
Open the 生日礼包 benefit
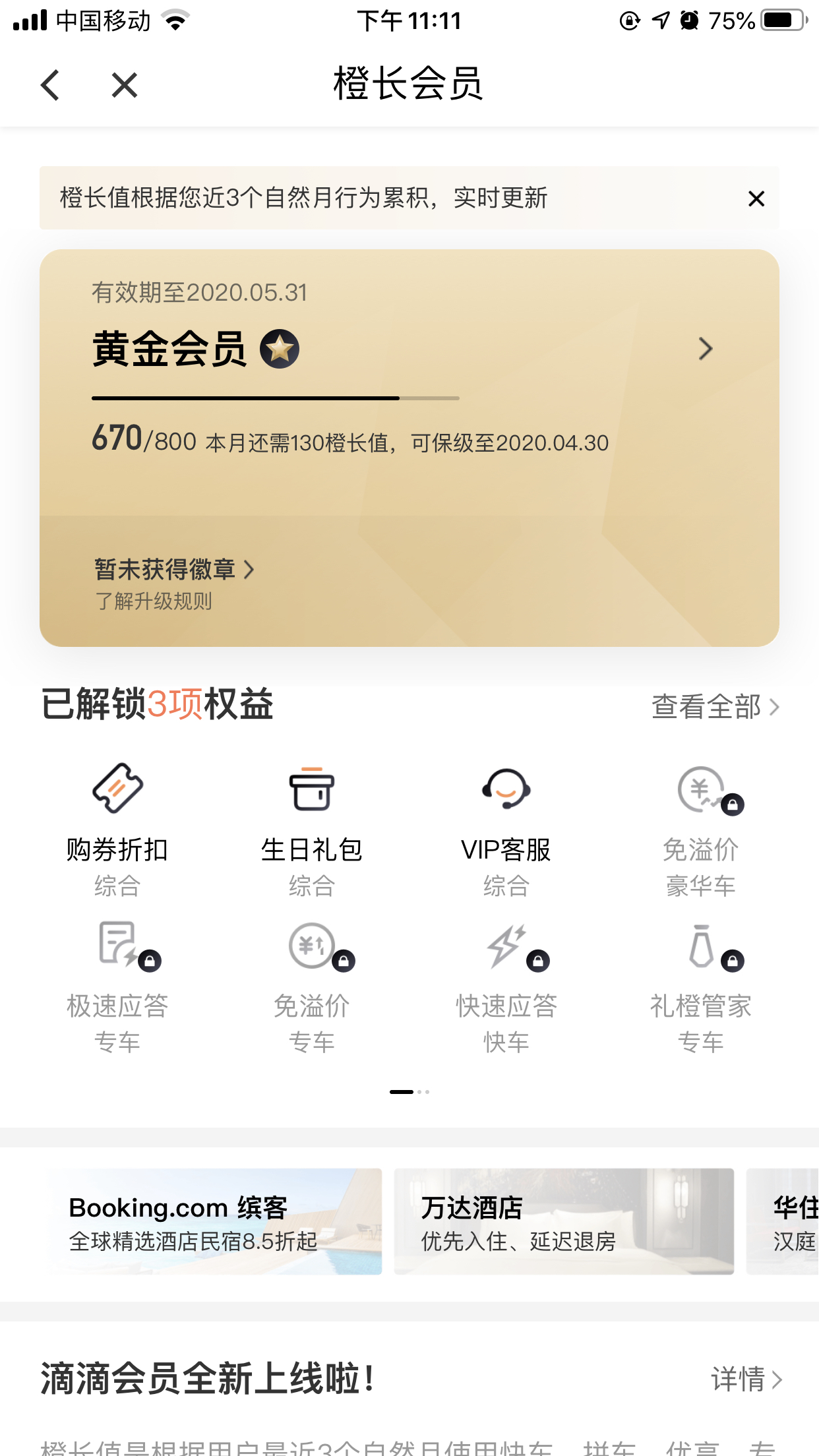pos(312,830)
